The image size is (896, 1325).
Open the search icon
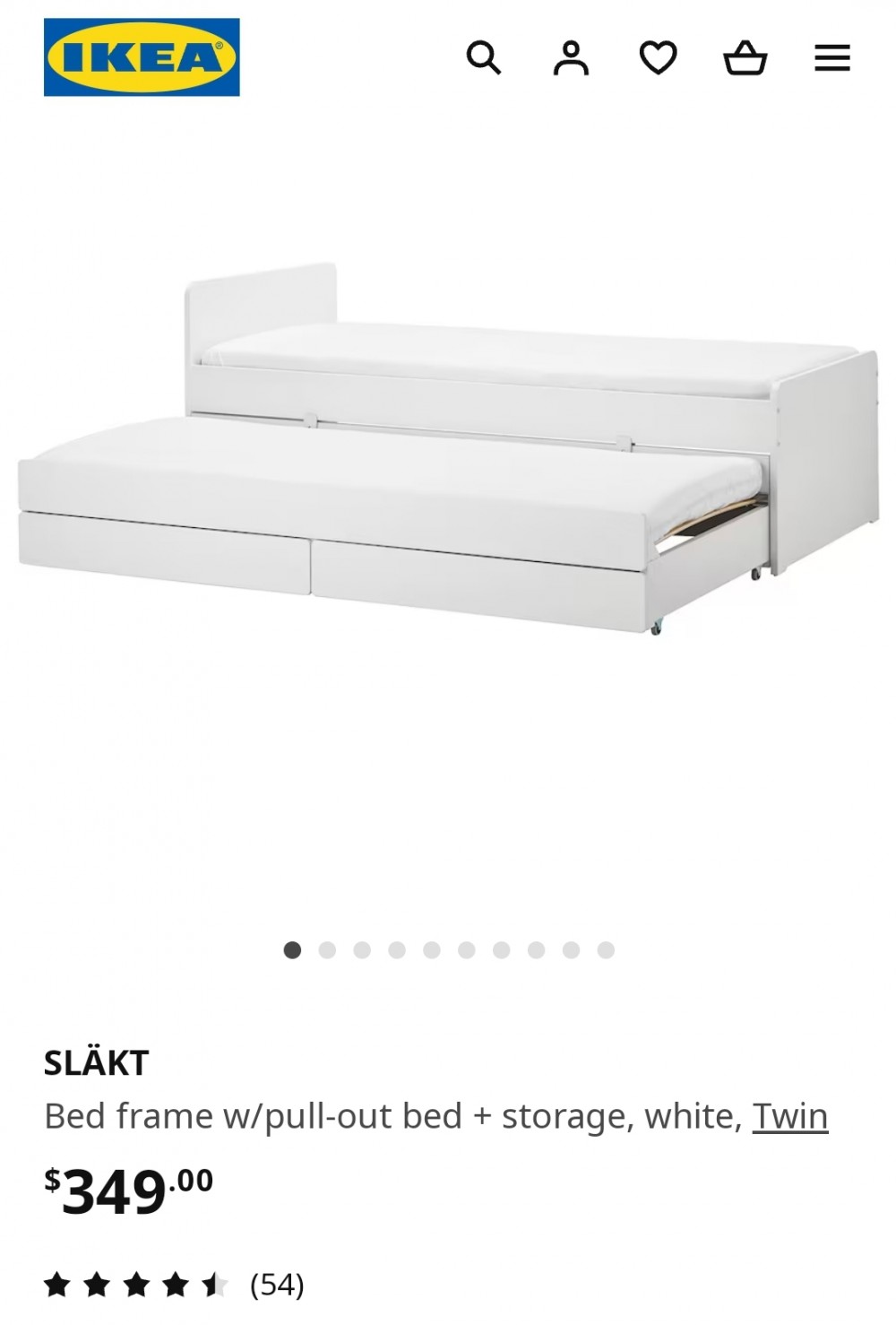pyautogui.click(x=484, y=58)
